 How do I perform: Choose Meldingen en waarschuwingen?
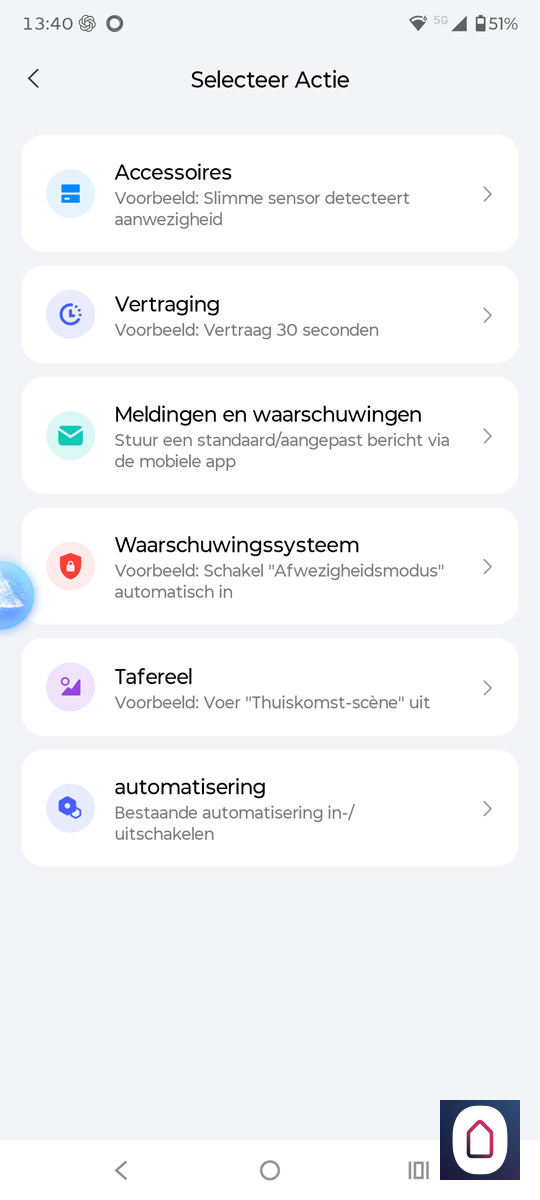point(270,435)
